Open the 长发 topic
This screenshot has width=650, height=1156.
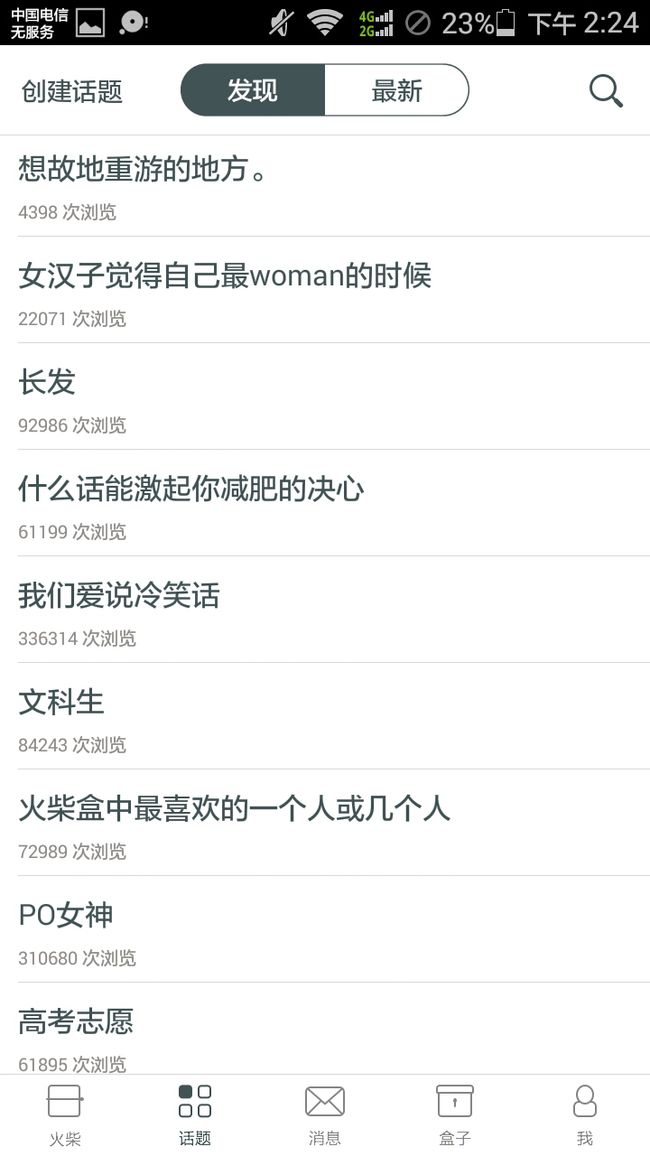pos(325,397)
